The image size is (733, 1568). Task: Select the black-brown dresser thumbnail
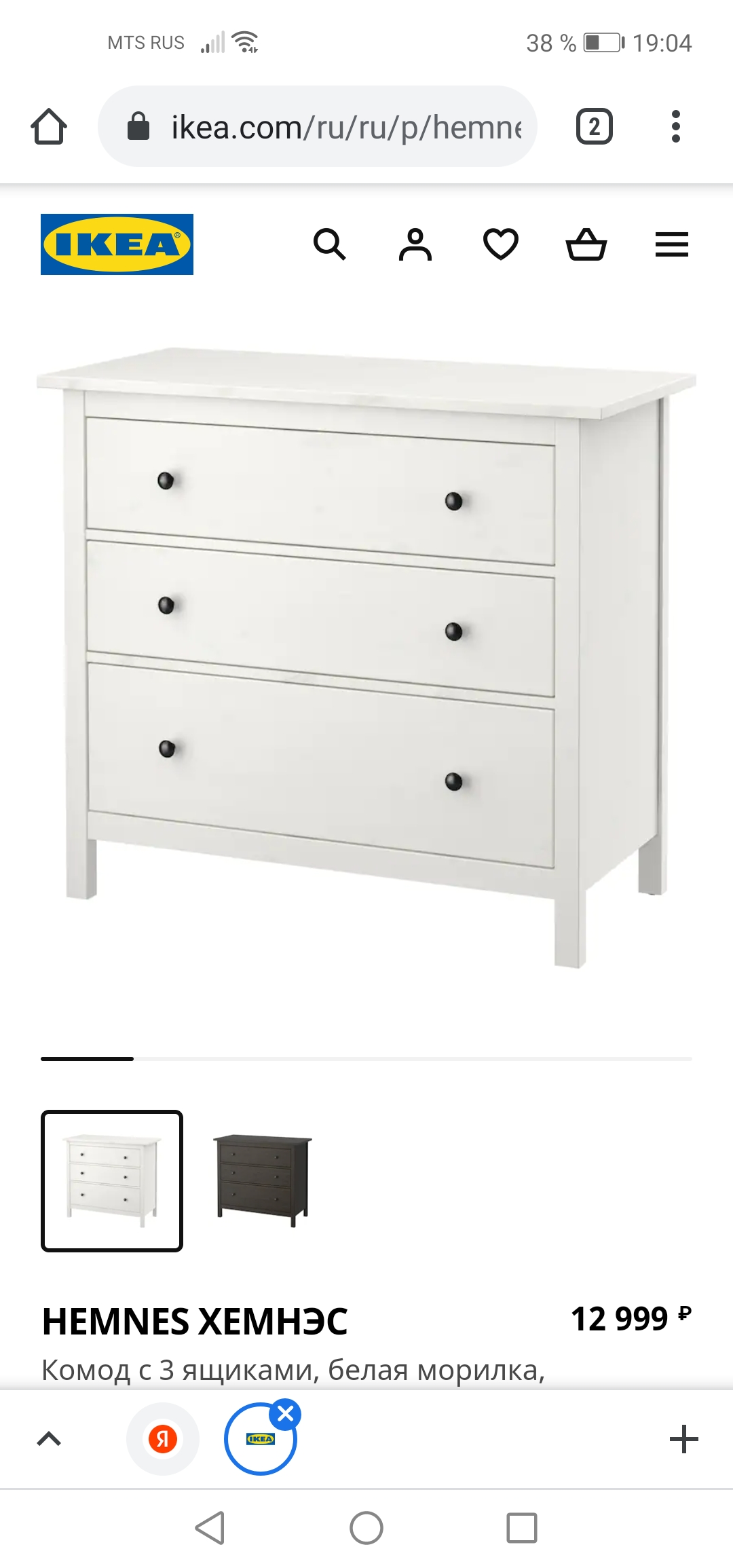pos(263,1181)
